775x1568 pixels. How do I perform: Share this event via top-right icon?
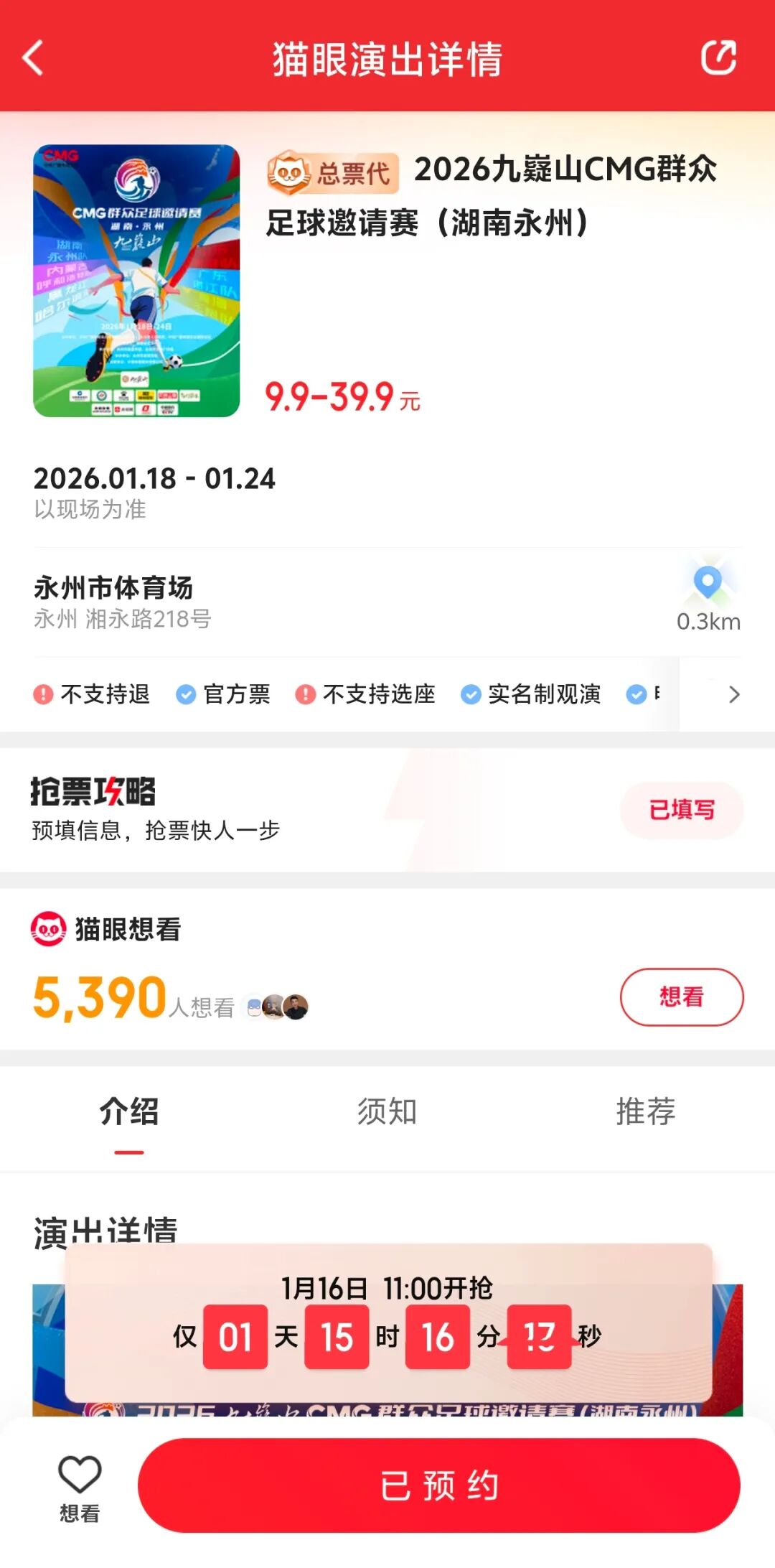[x=718, y=57]
